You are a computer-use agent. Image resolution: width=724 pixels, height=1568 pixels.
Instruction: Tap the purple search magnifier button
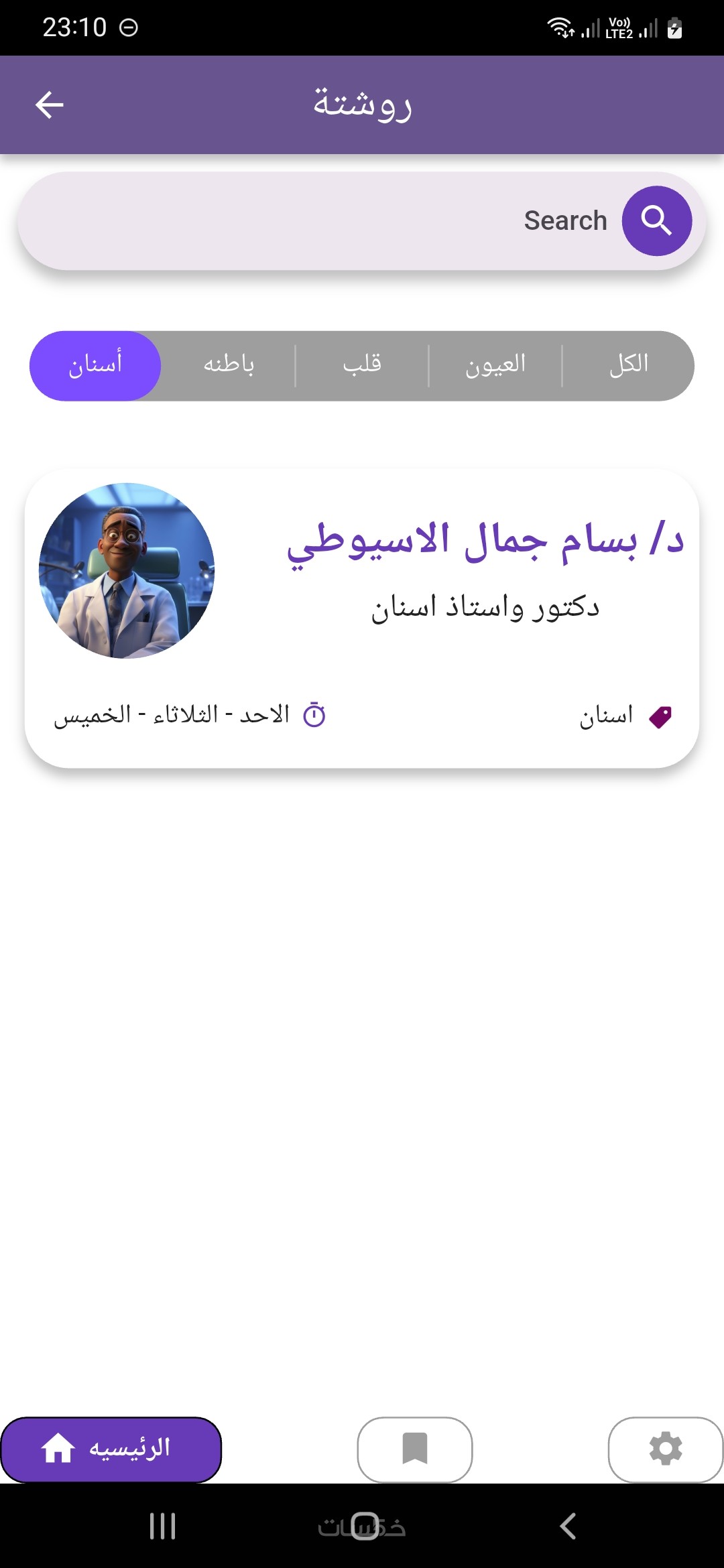[x=656, y=221]
